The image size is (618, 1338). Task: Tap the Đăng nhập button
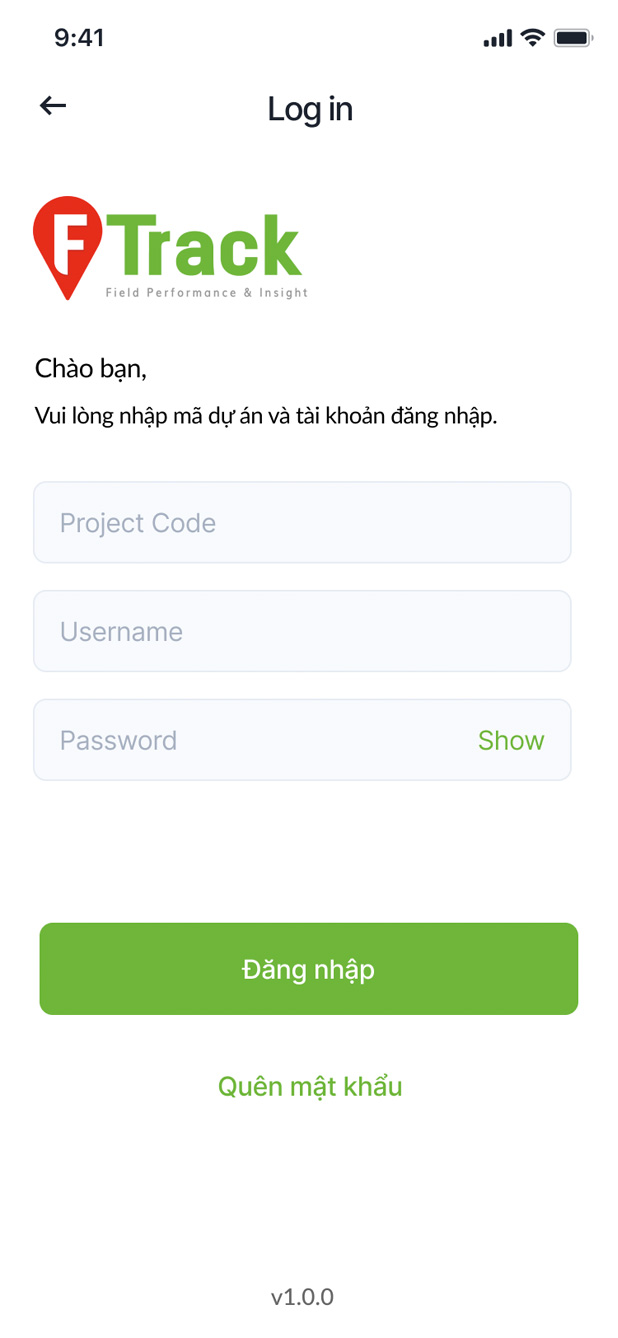tap(308, 969)
